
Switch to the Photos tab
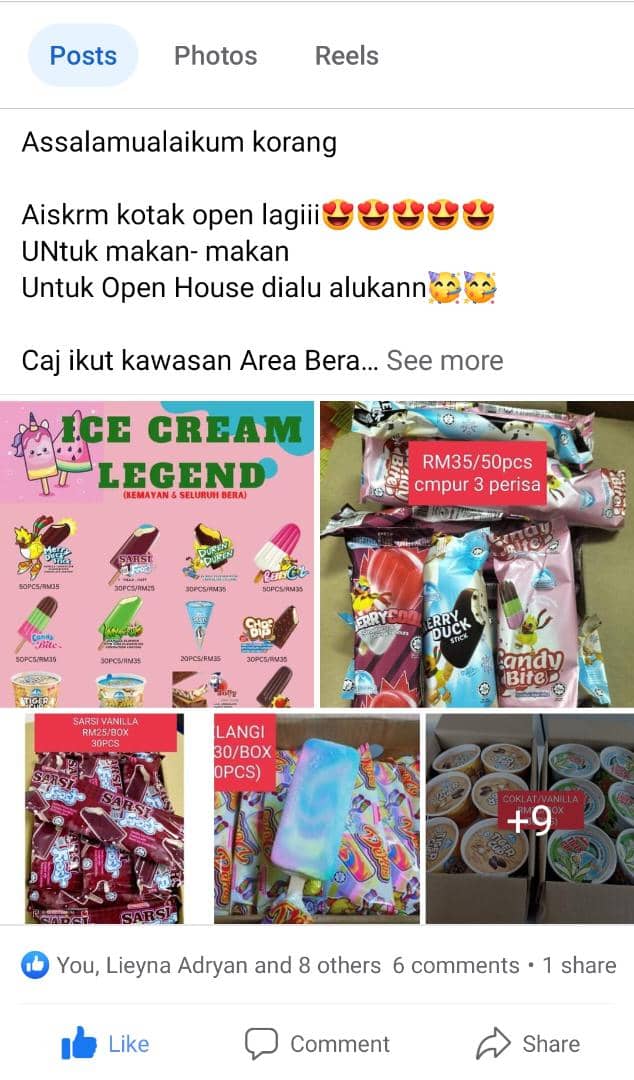click(x=215, y=56)
